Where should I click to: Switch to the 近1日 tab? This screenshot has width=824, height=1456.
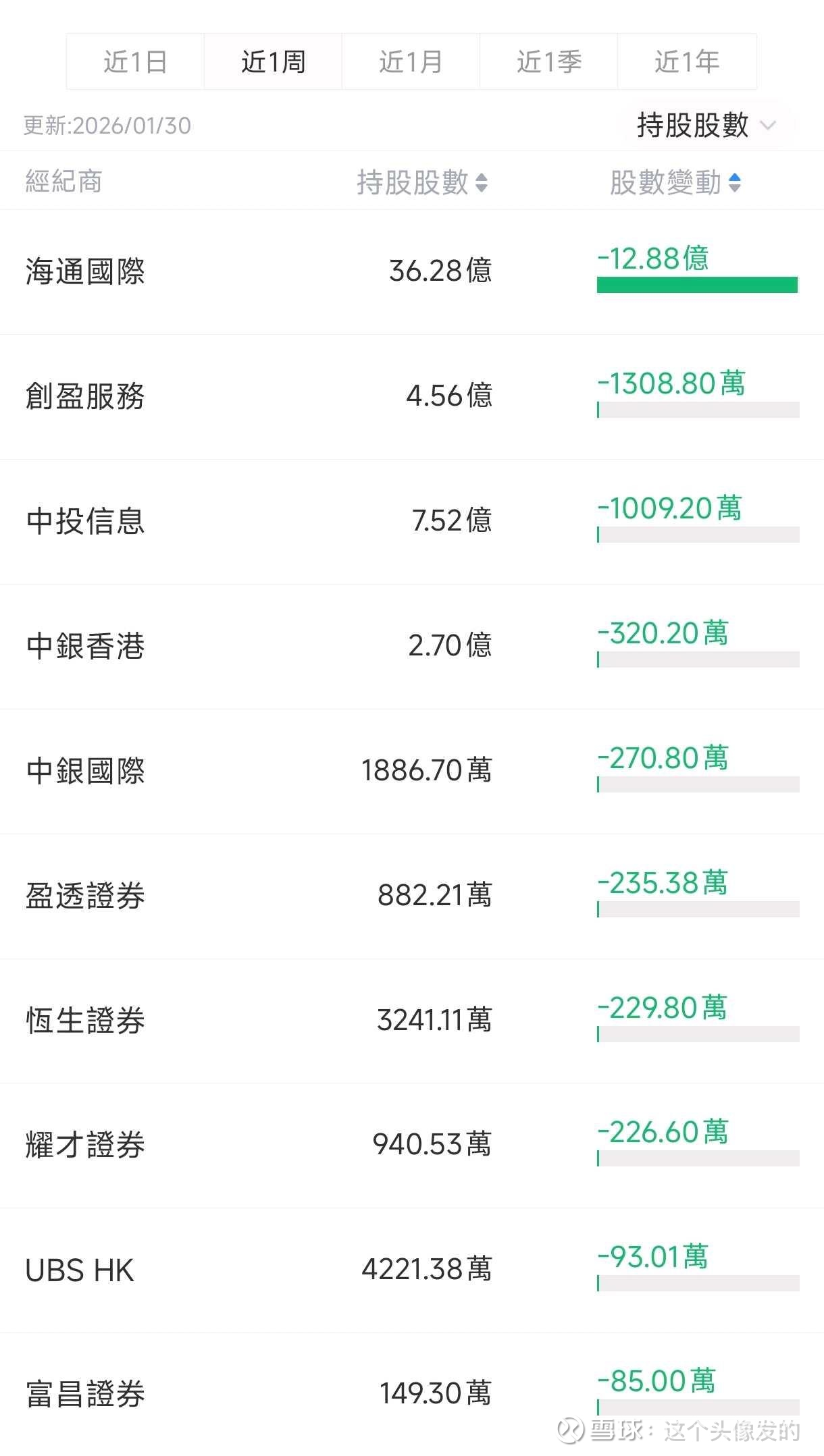pos(136,61)
